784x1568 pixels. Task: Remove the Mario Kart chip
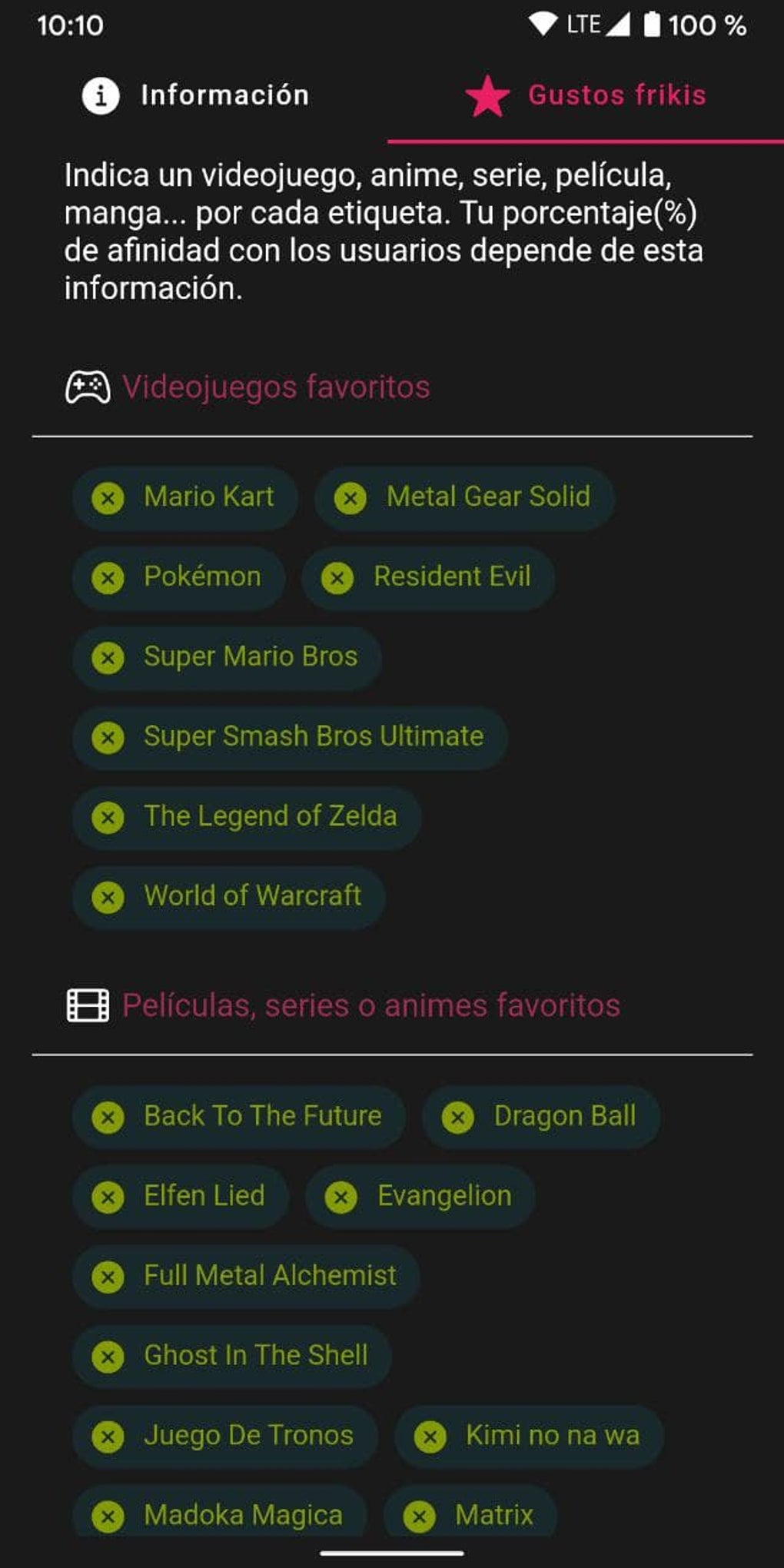(108, 498)
